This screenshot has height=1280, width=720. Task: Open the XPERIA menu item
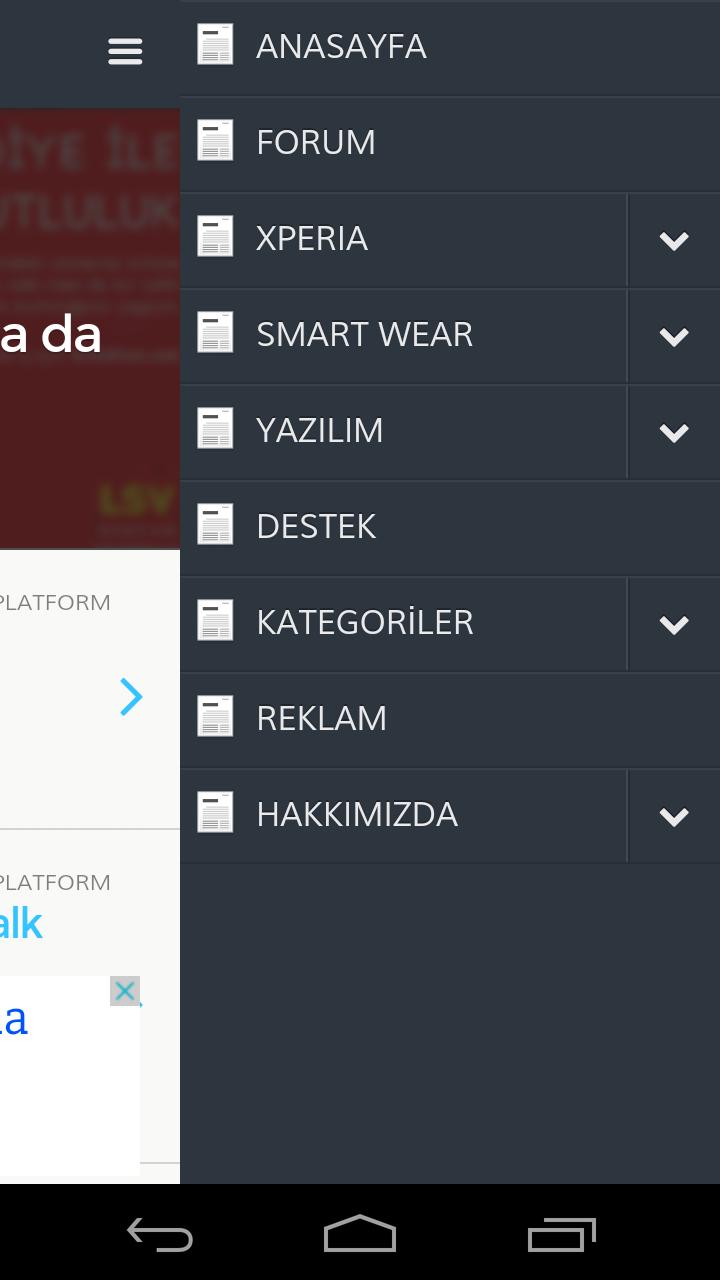312,239
